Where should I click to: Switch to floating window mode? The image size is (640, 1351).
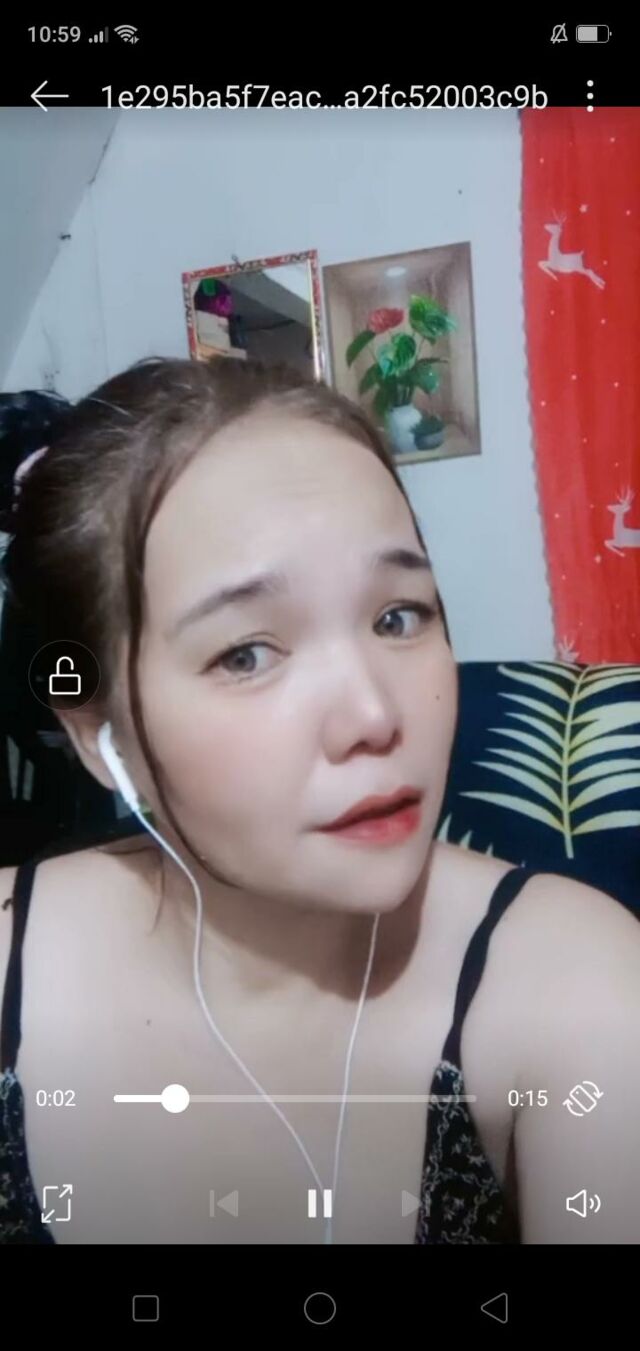click(57, 1203)
